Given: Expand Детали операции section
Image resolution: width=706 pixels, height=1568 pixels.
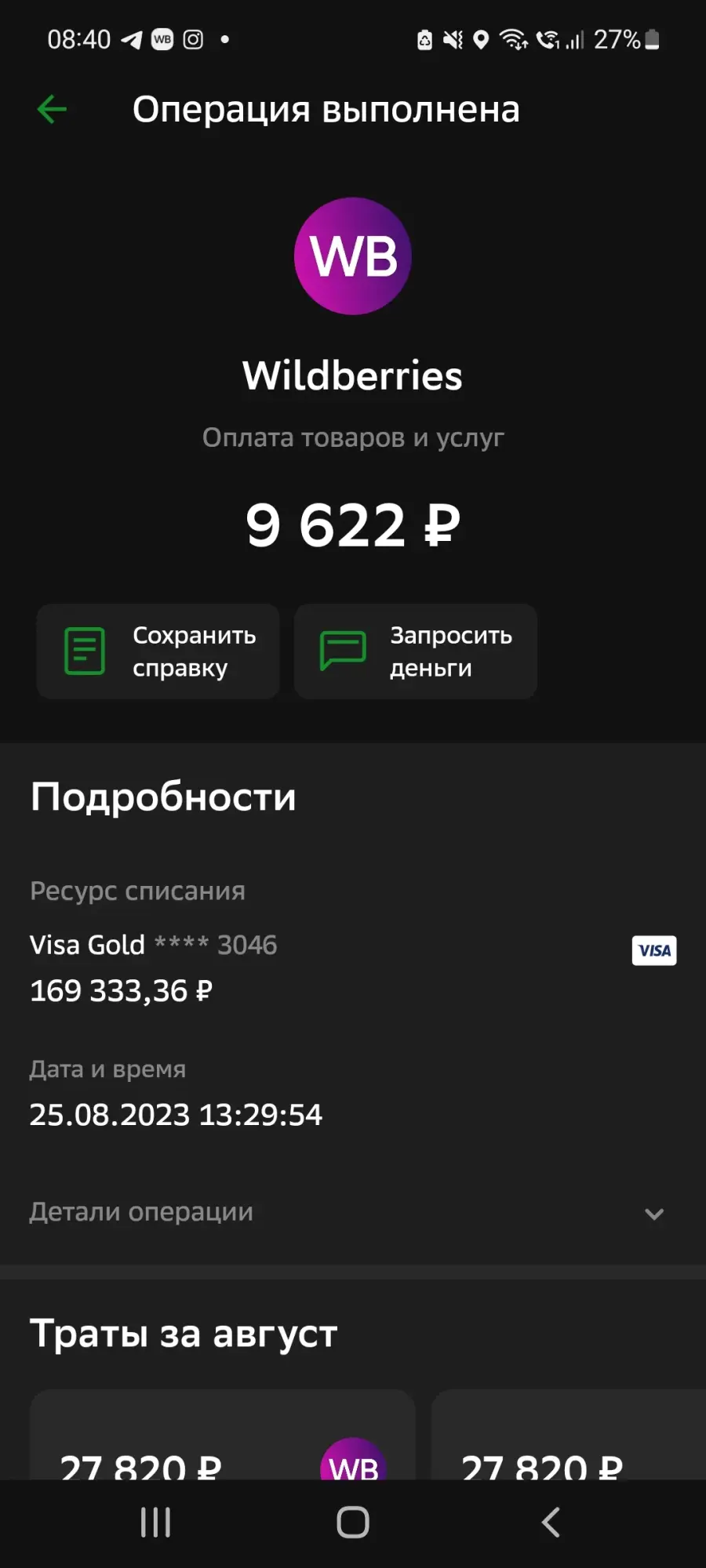Looking at the screenshot, I should 353,1213.
